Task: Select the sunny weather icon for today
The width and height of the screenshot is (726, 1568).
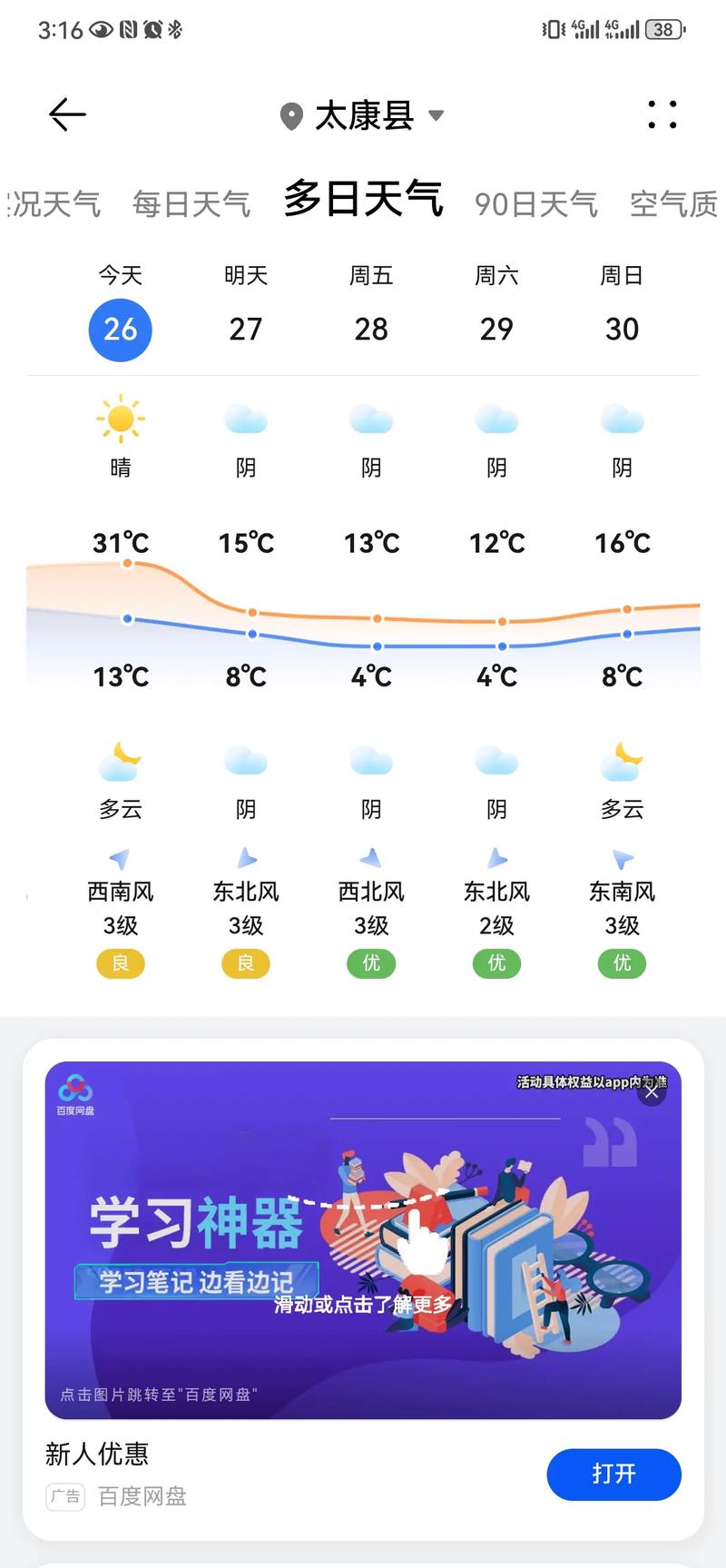Action: (x=121, y=419)
